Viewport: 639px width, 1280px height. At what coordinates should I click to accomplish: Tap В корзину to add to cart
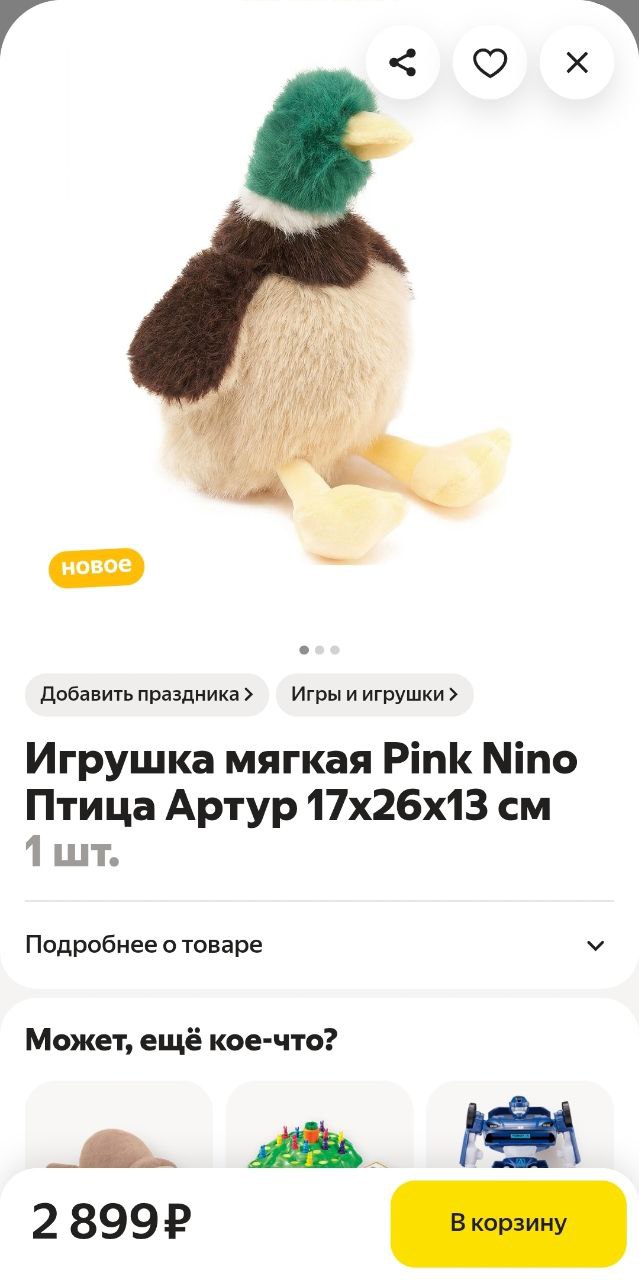[508, 1222]
